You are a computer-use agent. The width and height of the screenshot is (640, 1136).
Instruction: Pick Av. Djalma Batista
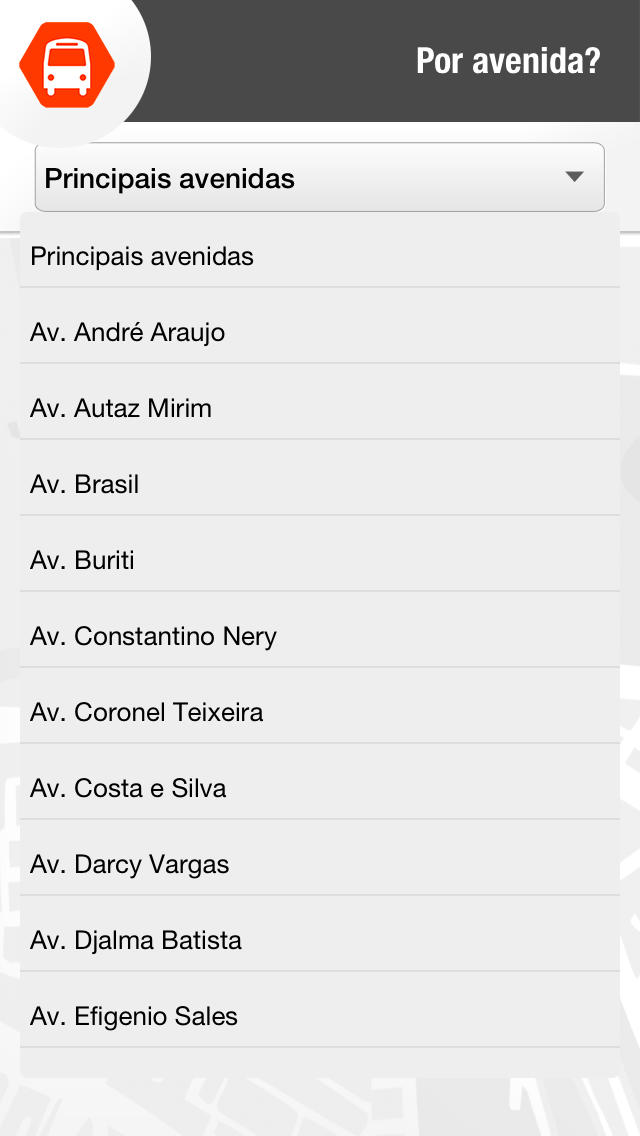pos(320,941)
